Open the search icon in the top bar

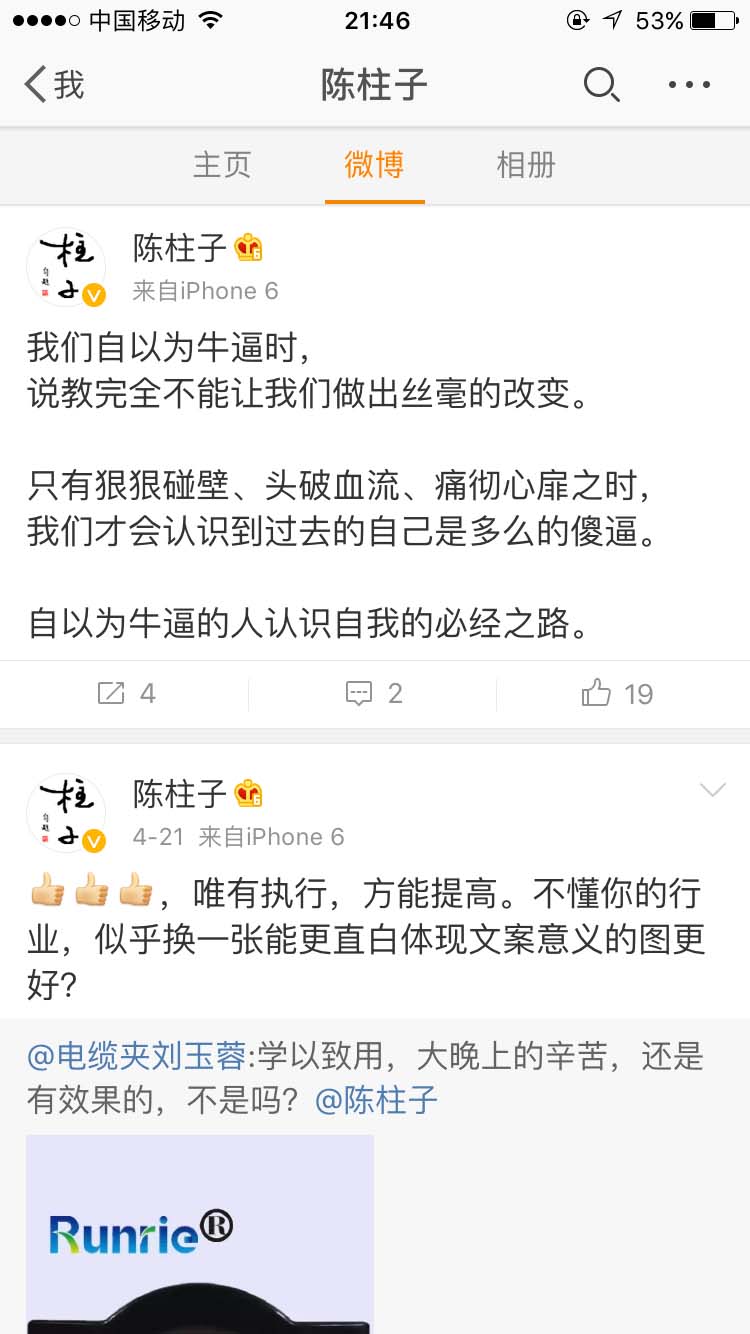click(602, 86)
